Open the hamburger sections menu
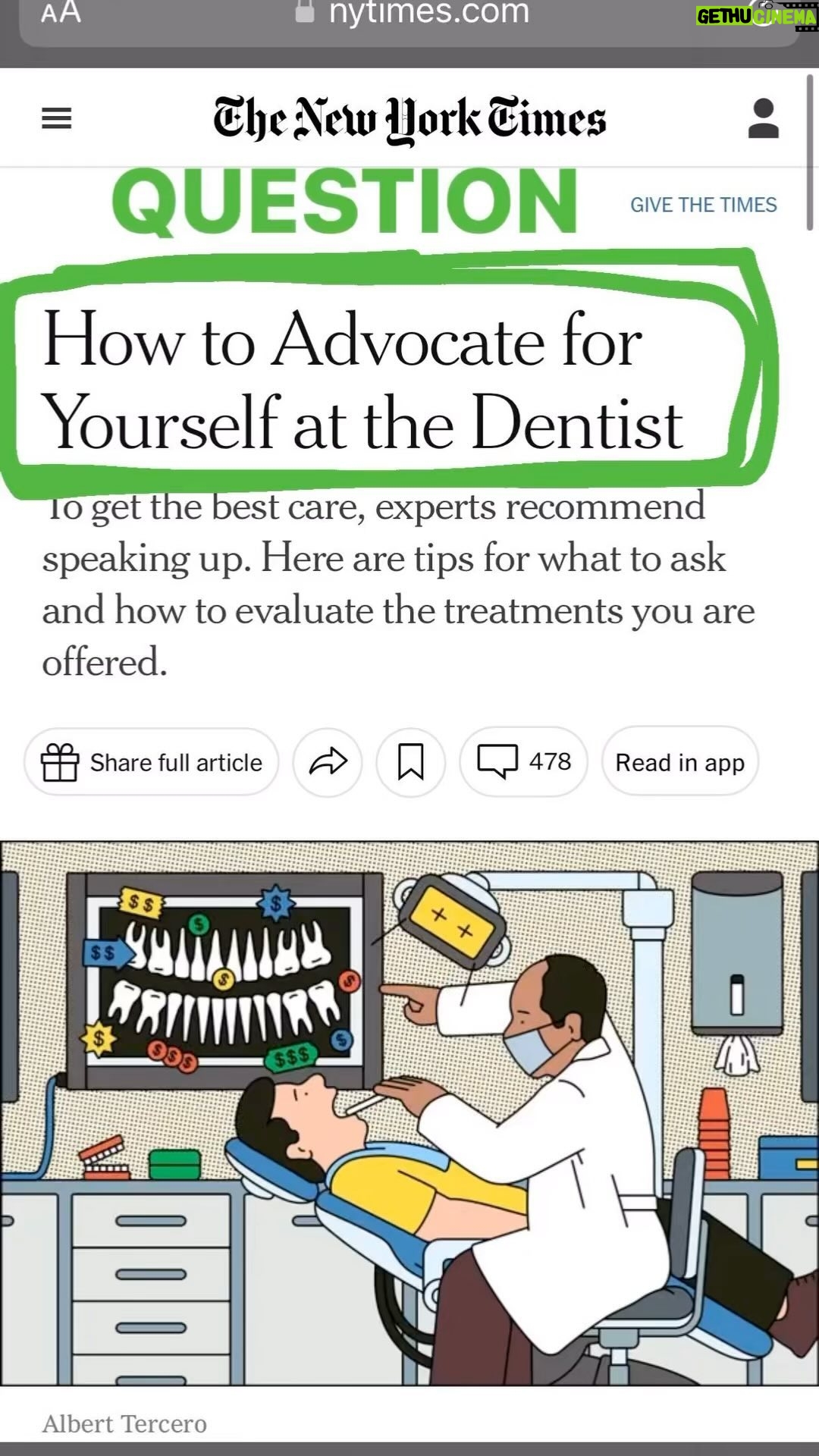 [56, 118]
